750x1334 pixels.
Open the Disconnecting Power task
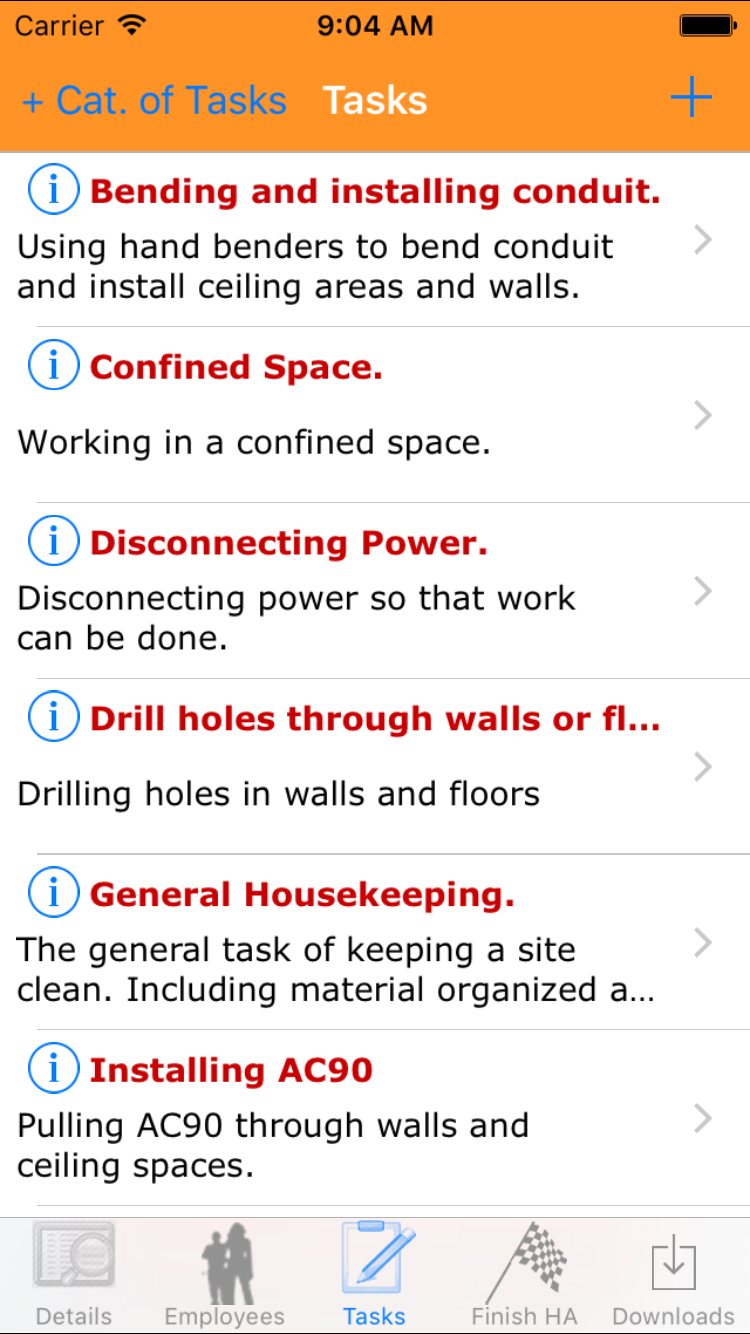(375, 592)
